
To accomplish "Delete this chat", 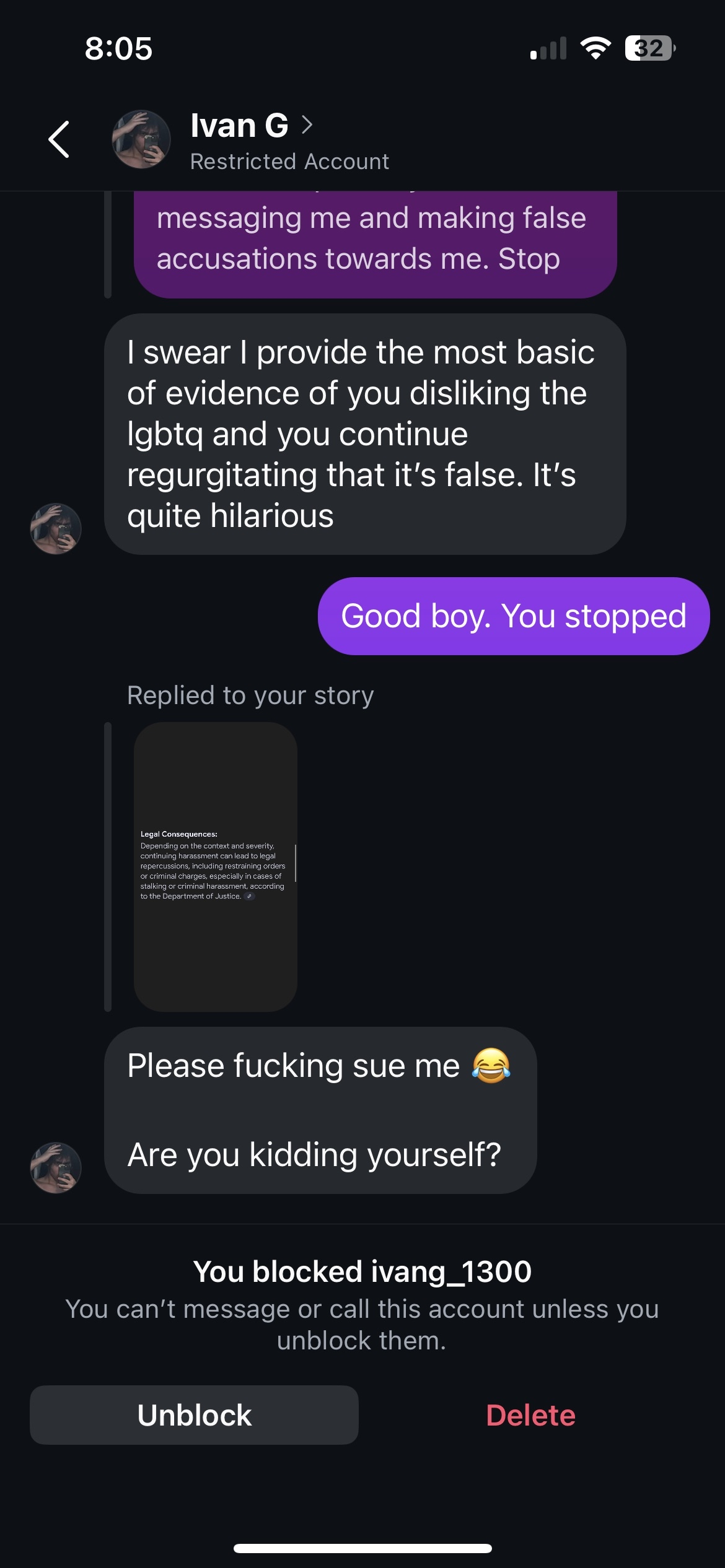I will (530, 1415).
